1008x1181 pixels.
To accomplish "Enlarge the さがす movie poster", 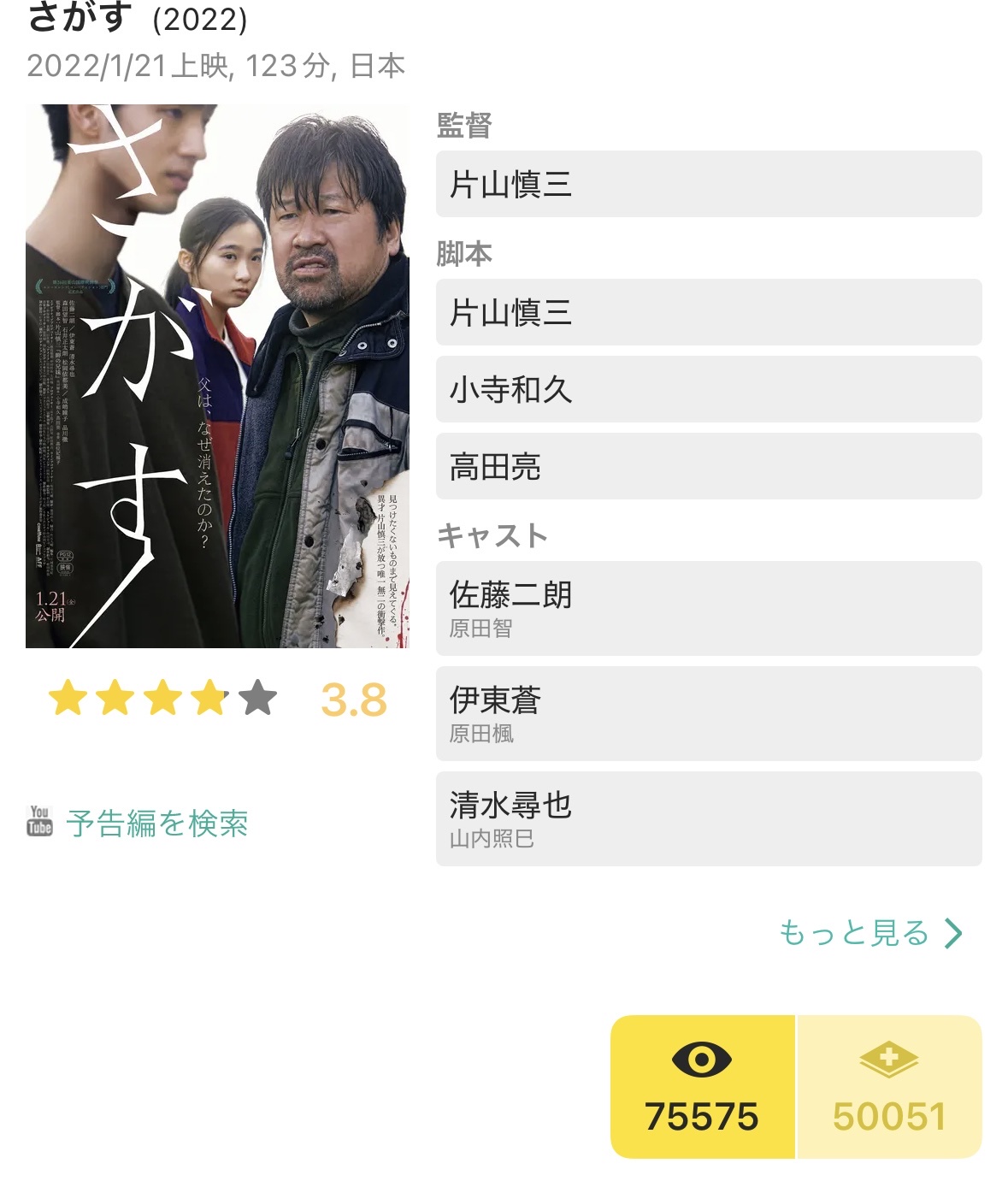I will [217, 376].
